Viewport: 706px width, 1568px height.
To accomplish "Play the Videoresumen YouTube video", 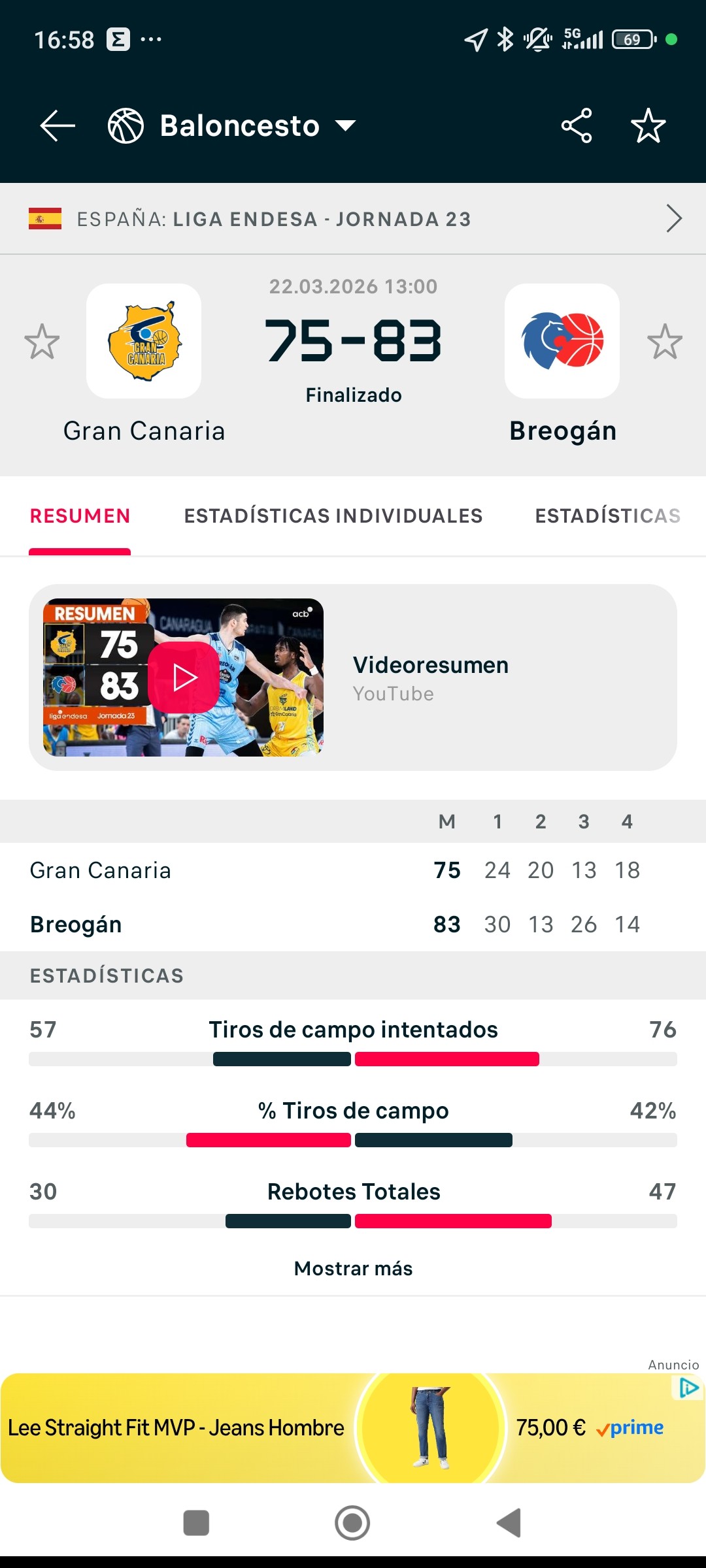I will 184,678.
